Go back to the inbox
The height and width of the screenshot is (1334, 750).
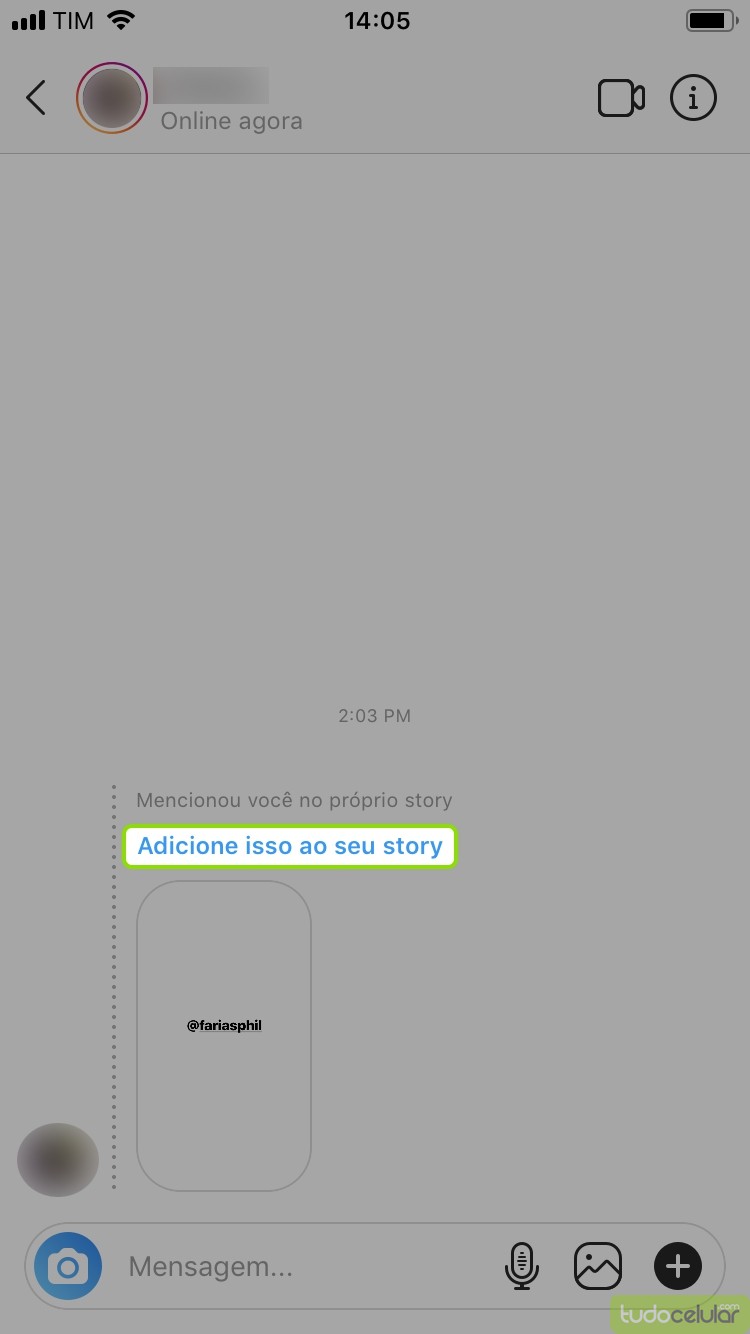tap(36, 98)
